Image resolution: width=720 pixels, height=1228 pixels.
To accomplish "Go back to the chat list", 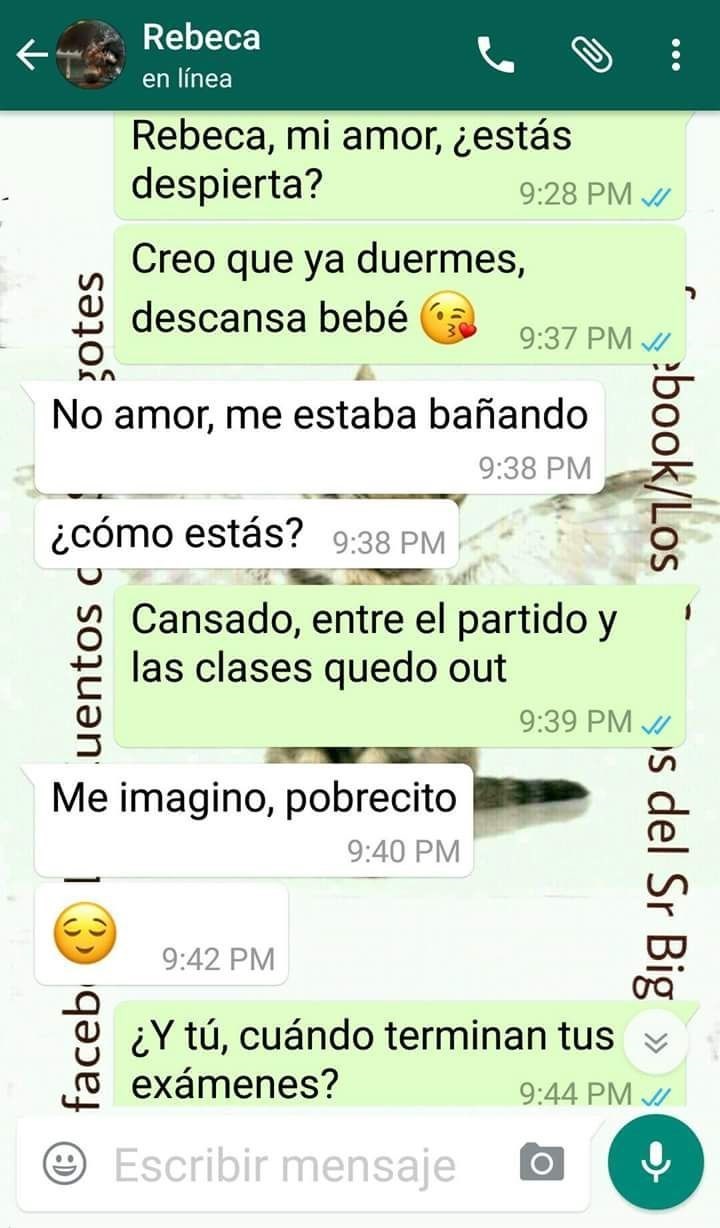I will pyautogui.click(x=30, y=55).
